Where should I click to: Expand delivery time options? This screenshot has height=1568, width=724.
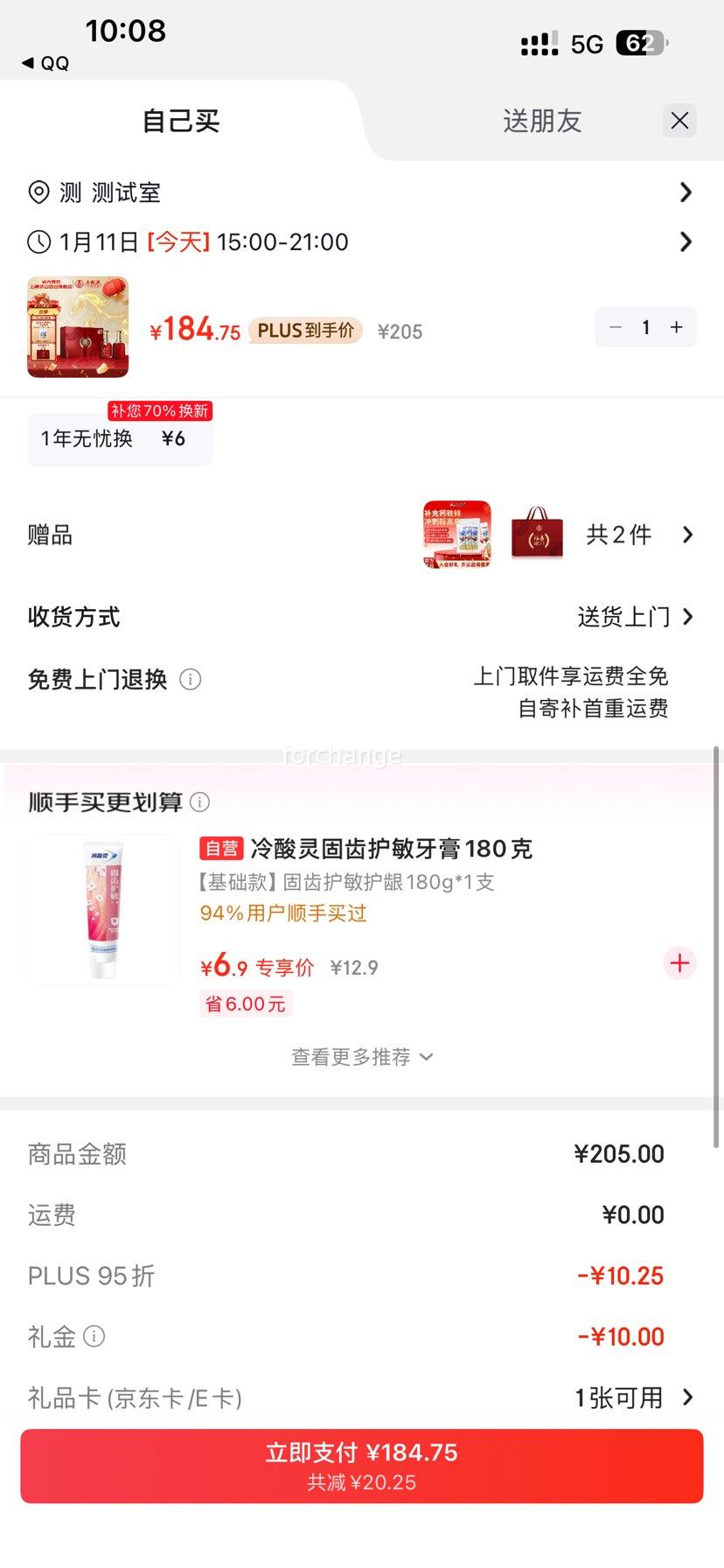(x=686, y=242)
